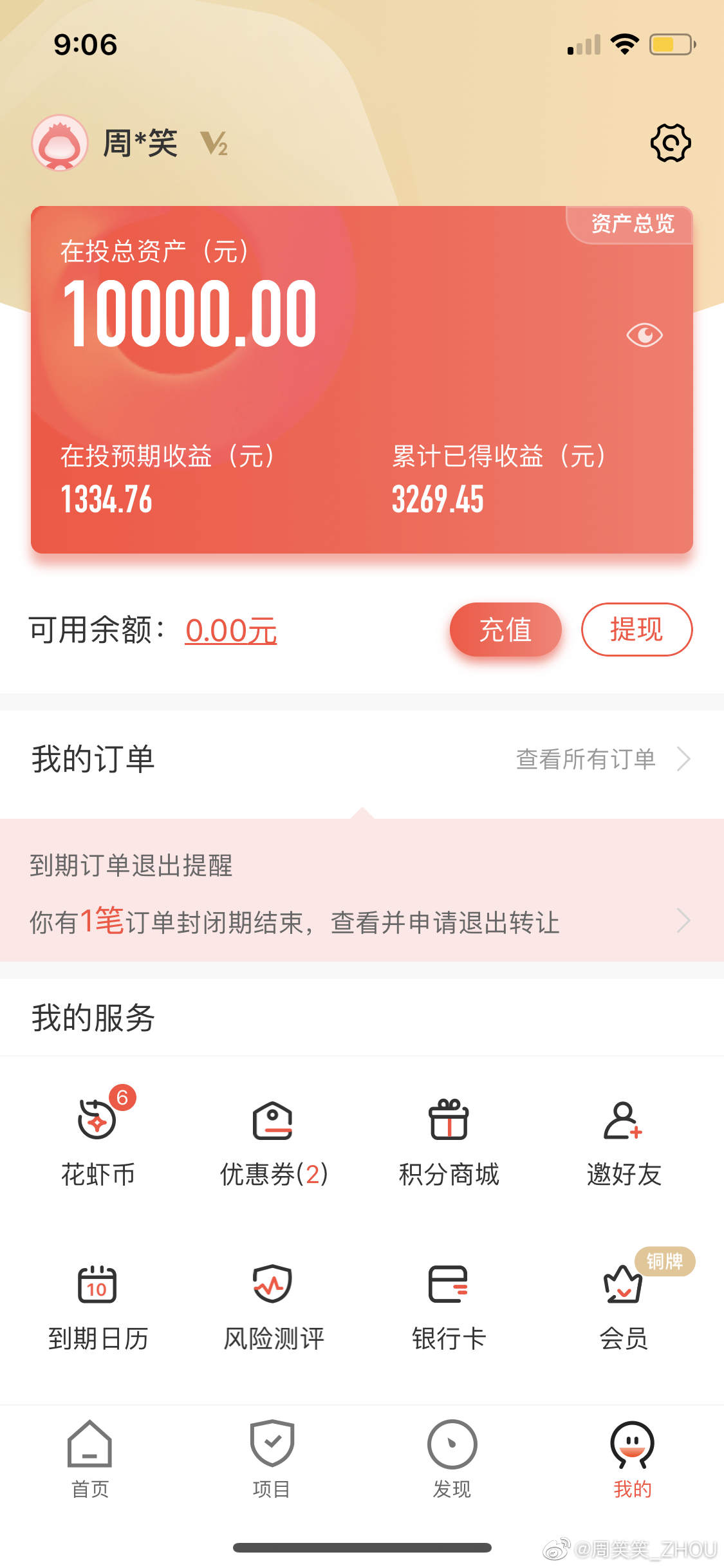
Task: Tap the 提现 withdraw button
Action: click(636, 630)
